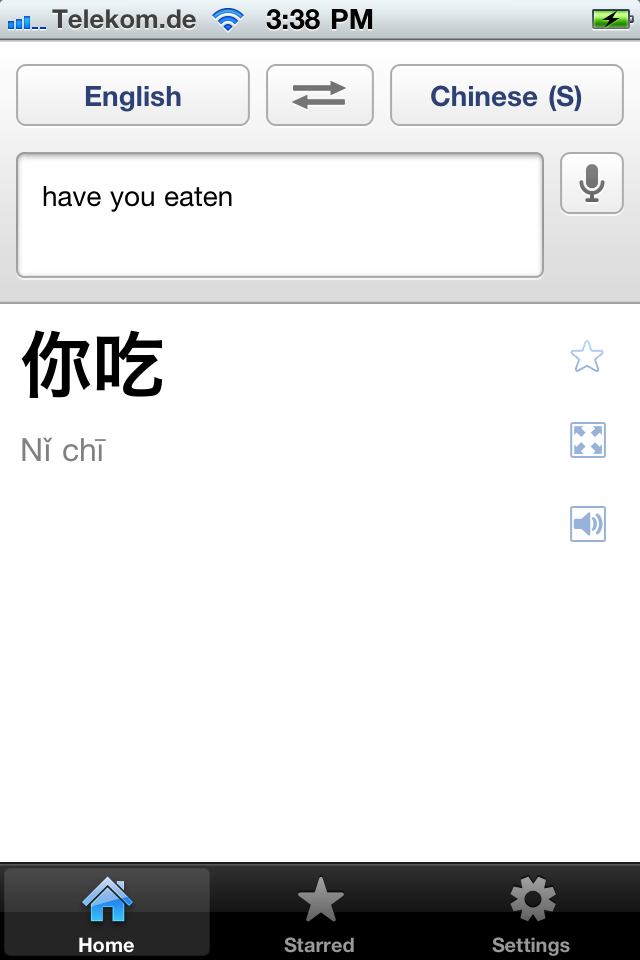Open the Settings tab

coord(531,913)
